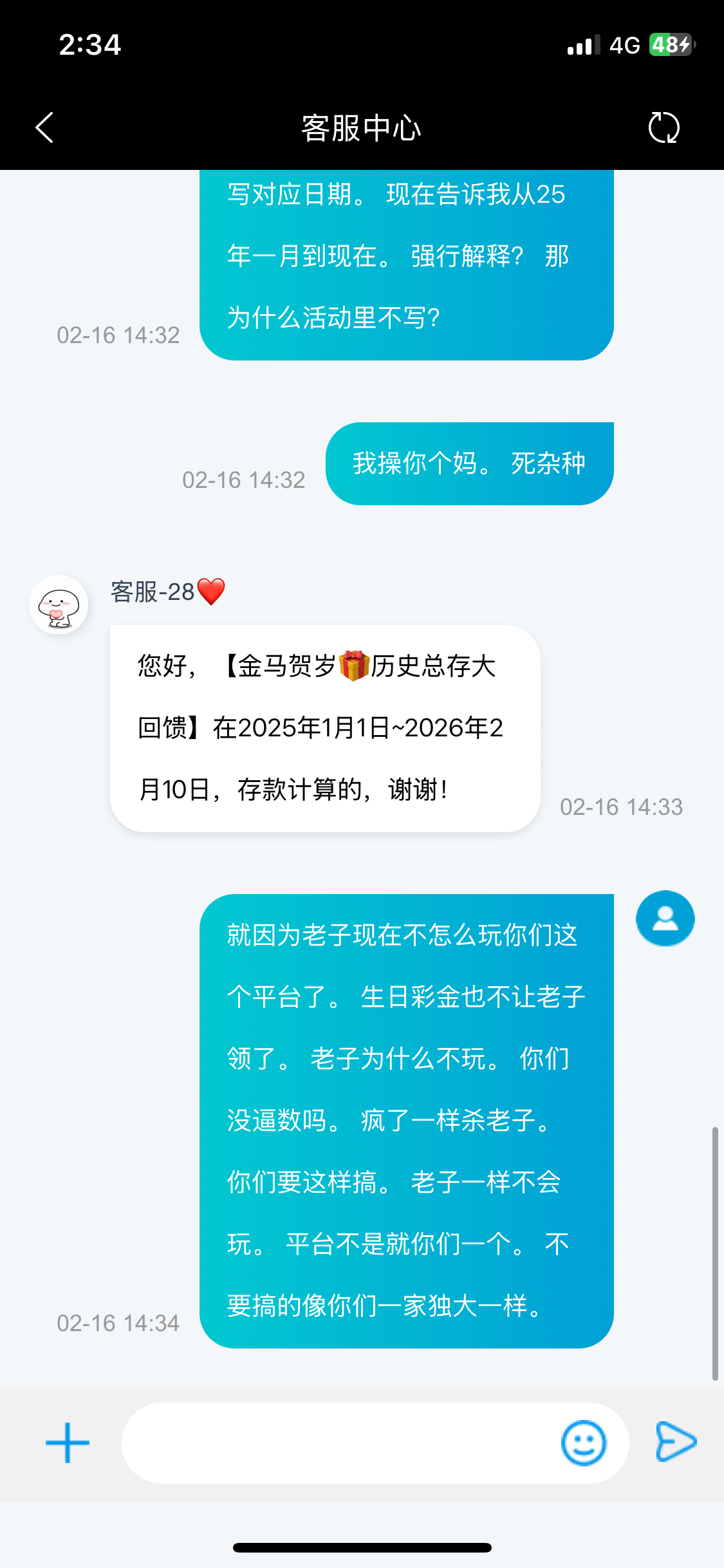Go back from the customer service center
The width and height of the screenshot is (724, 1568).
point(44,127)
